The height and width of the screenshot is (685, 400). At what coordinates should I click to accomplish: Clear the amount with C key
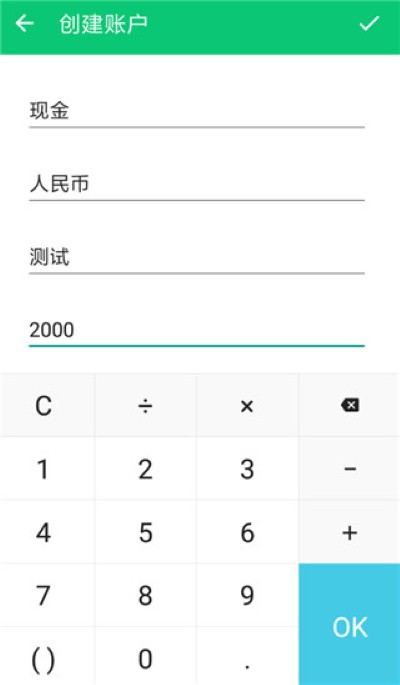coord(47,405)
